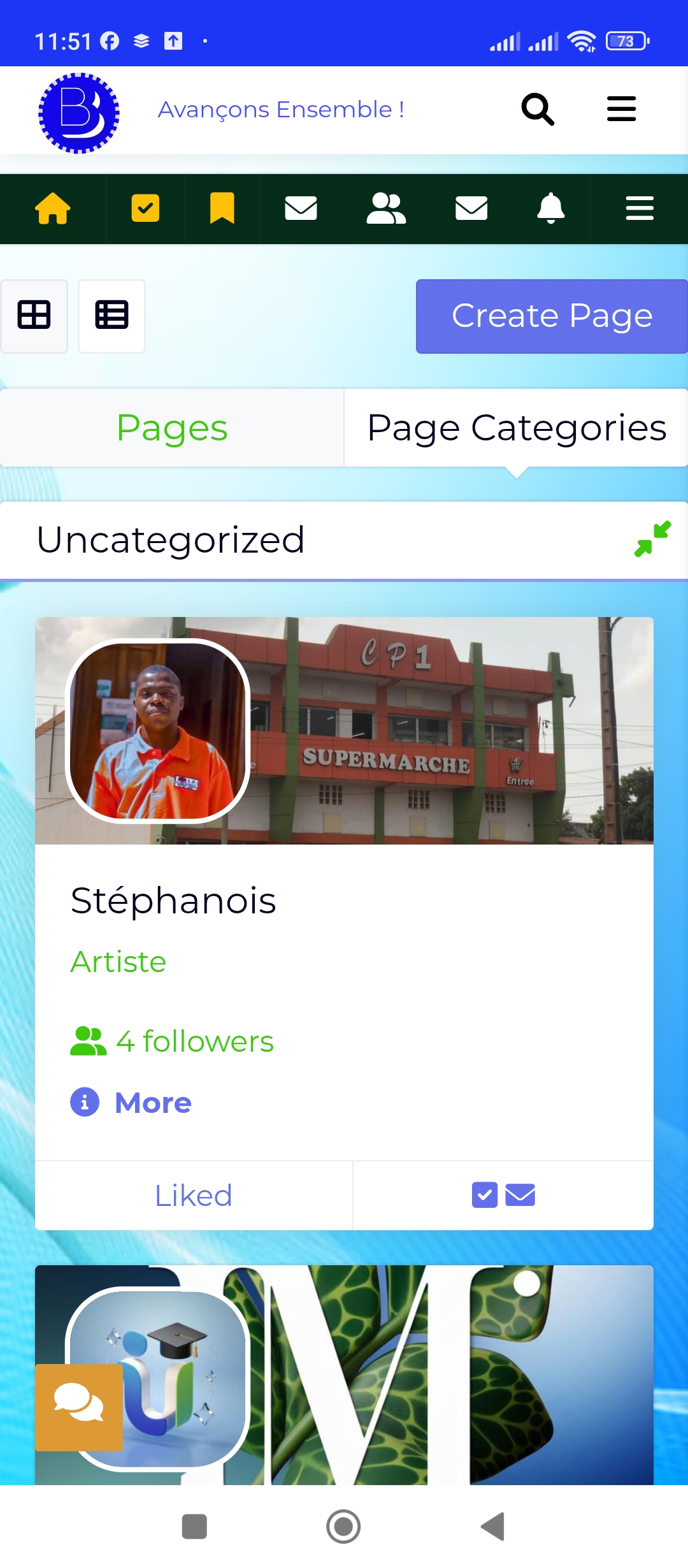Open the menu icon in dark toolbar
The width and height of the screenshot is (688, 1568).
640,208
